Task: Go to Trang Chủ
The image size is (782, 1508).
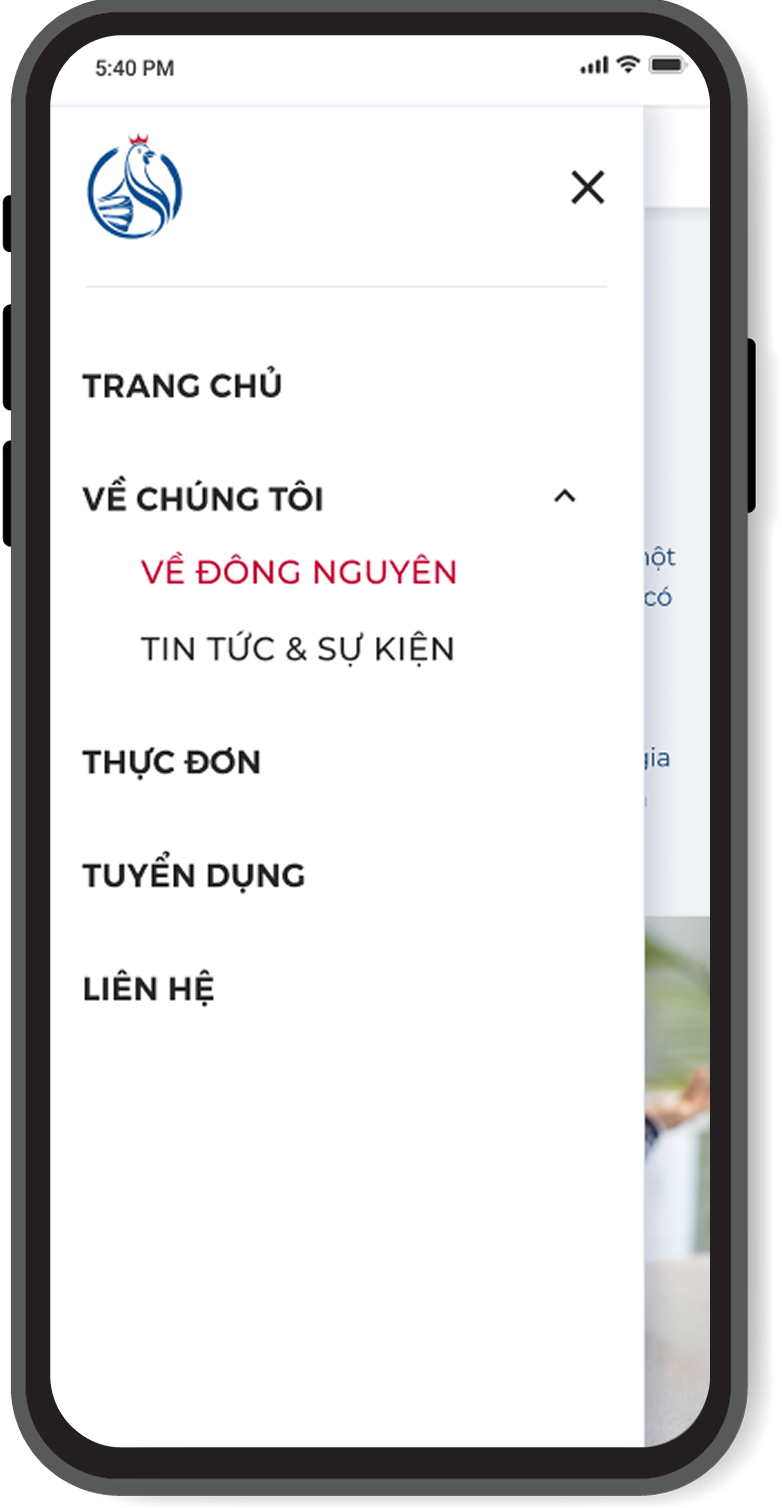Action: pos(182,386)
